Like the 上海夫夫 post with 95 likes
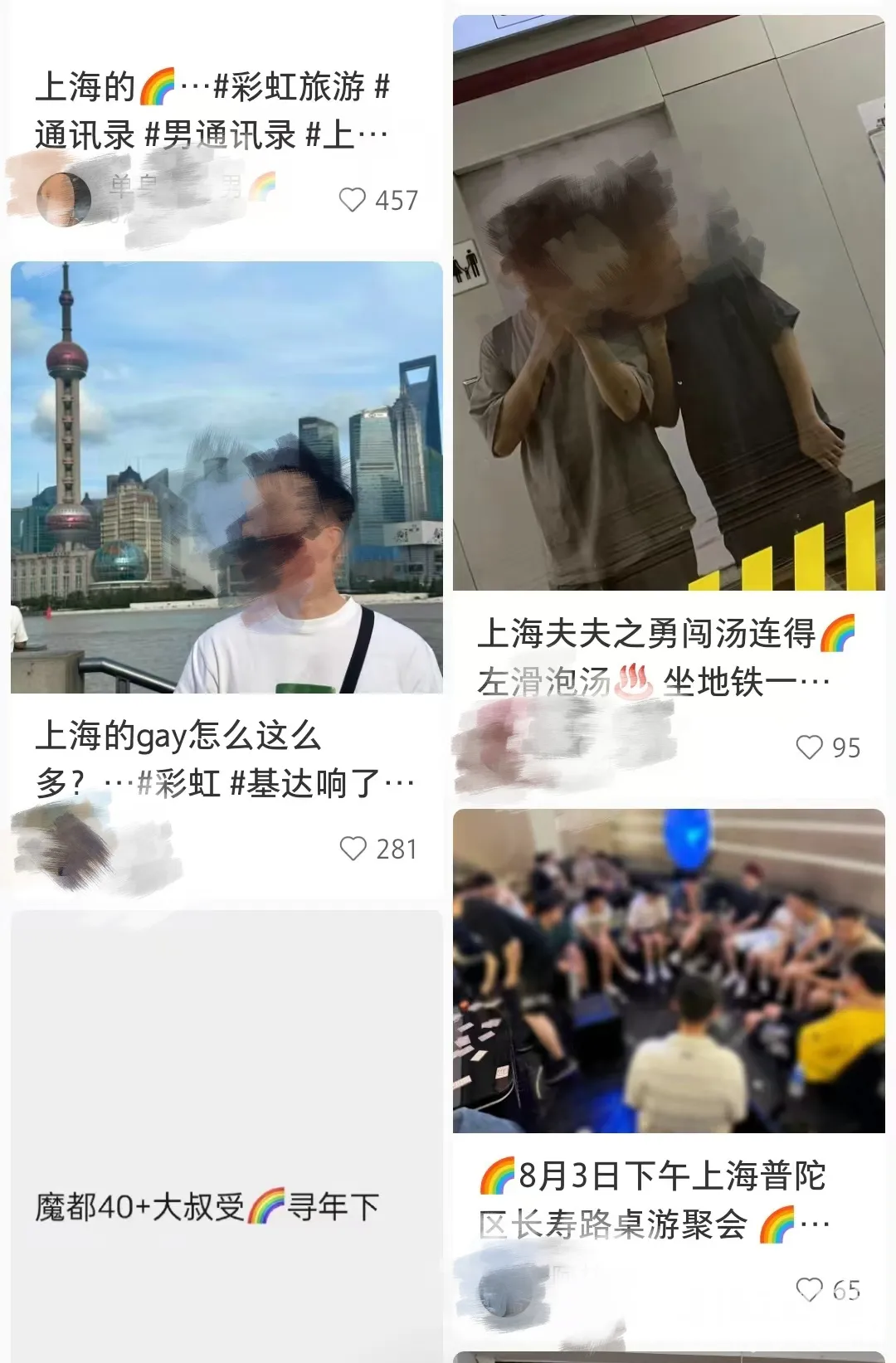The image size is (896, 1363). tap(809, 747)
